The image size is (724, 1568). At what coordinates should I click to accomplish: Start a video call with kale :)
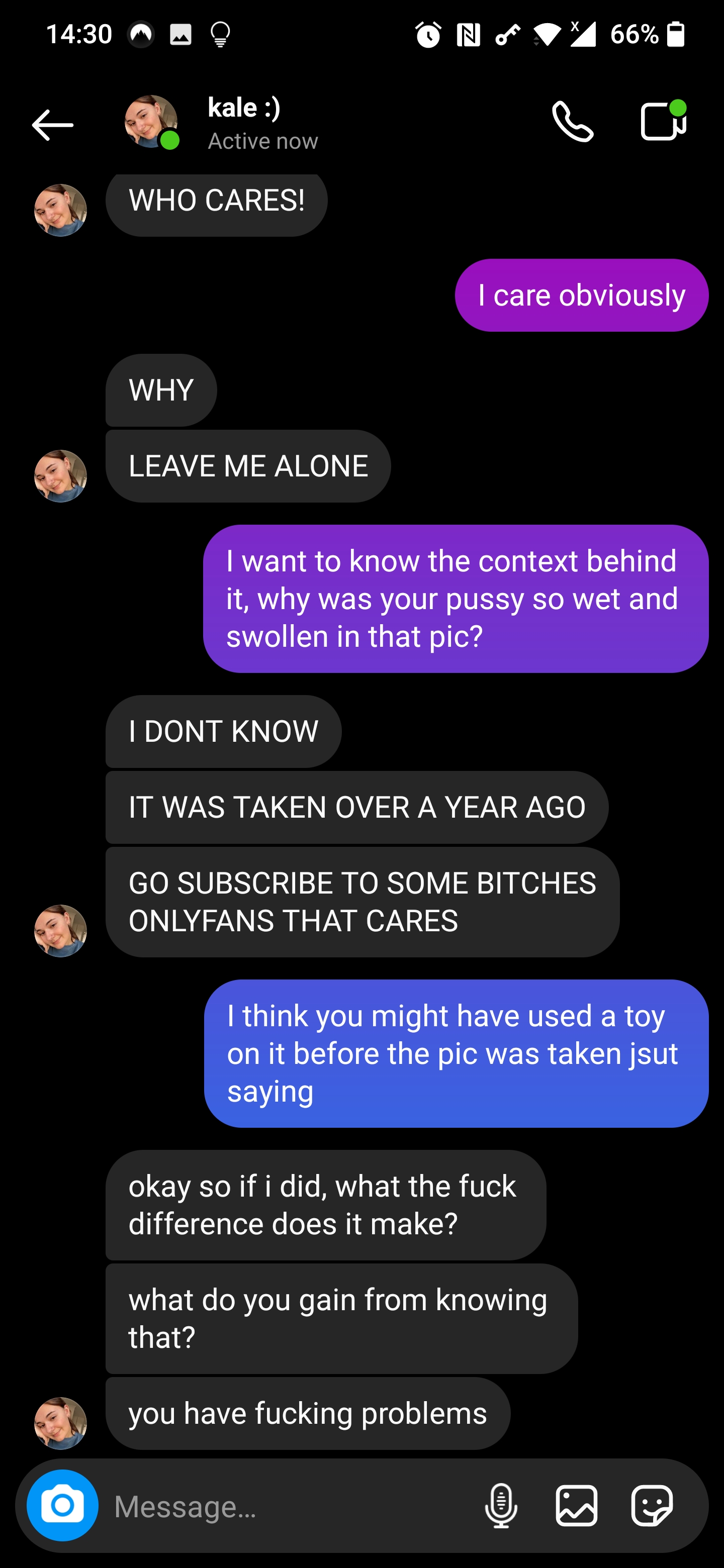[663, 121]
